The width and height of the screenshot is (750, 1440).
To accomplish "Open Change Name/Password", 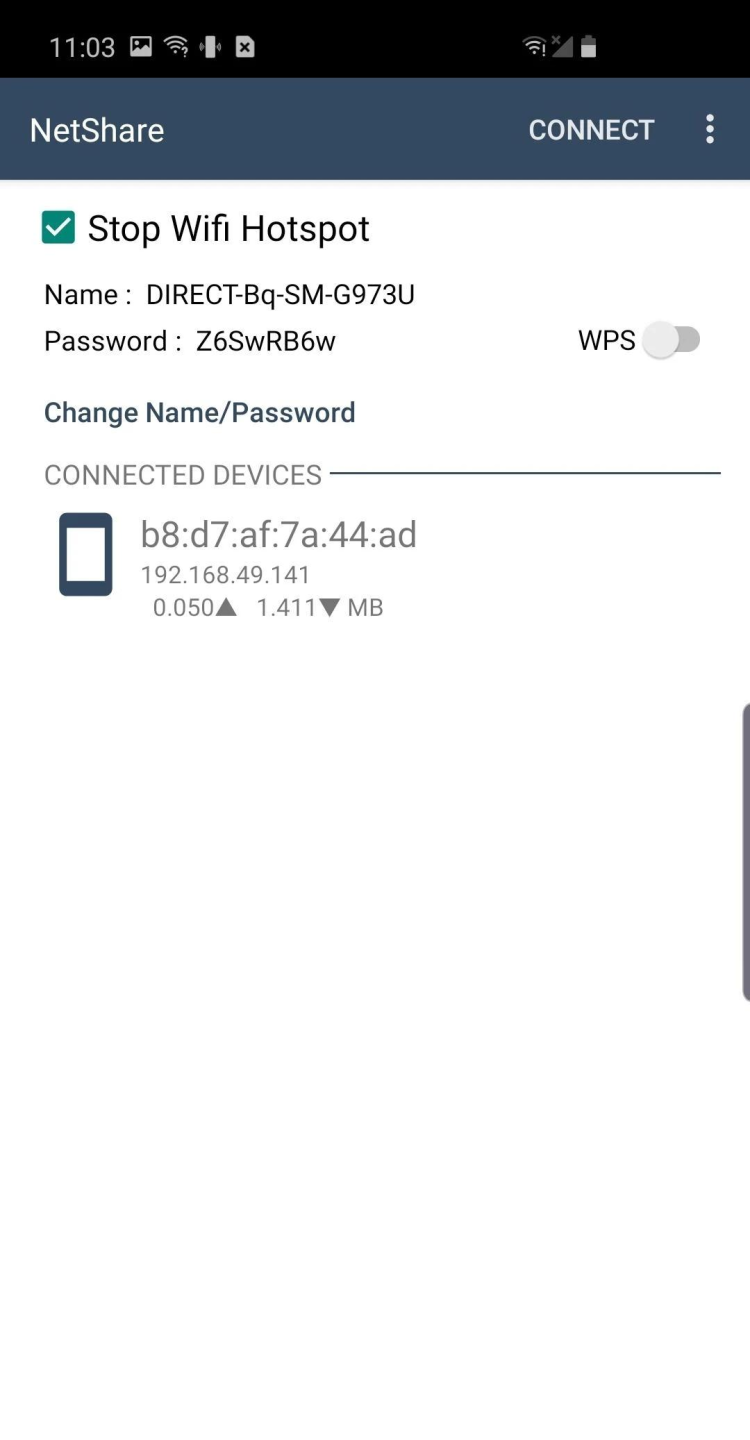I will (x=200, y=413).
